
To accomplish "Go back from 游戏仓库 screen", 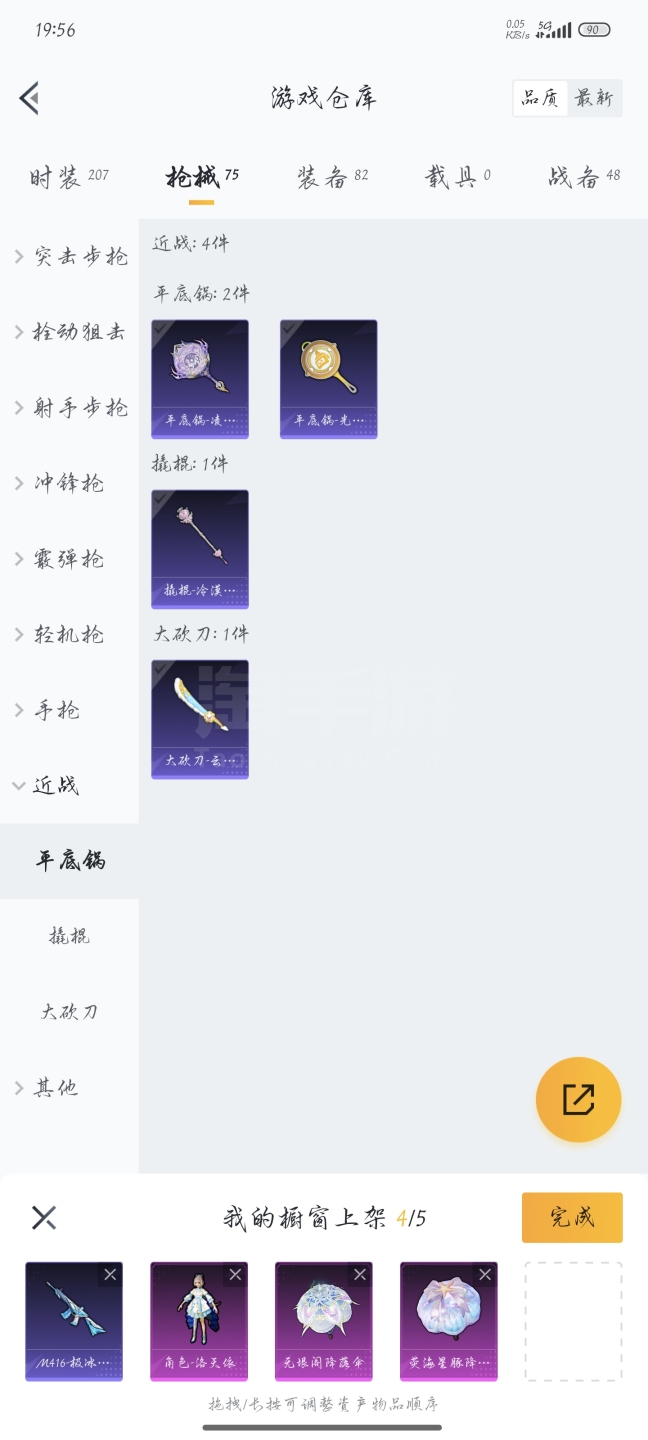I will 29,98.
